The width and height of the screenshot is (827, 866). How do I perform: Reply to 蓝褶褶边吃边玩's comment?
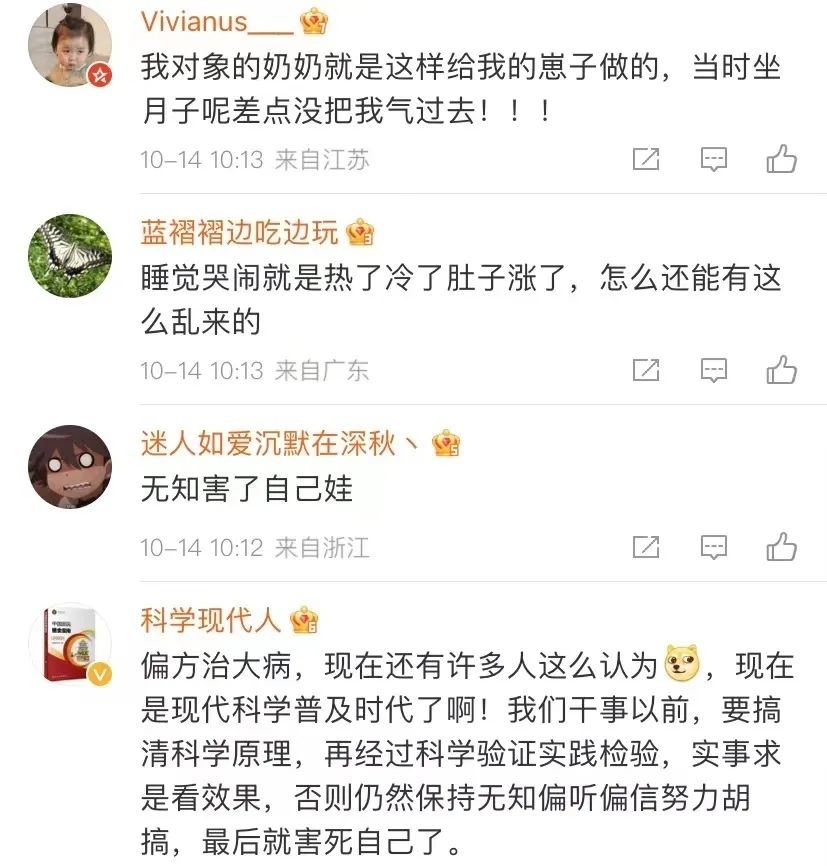(x=713, y=370)
